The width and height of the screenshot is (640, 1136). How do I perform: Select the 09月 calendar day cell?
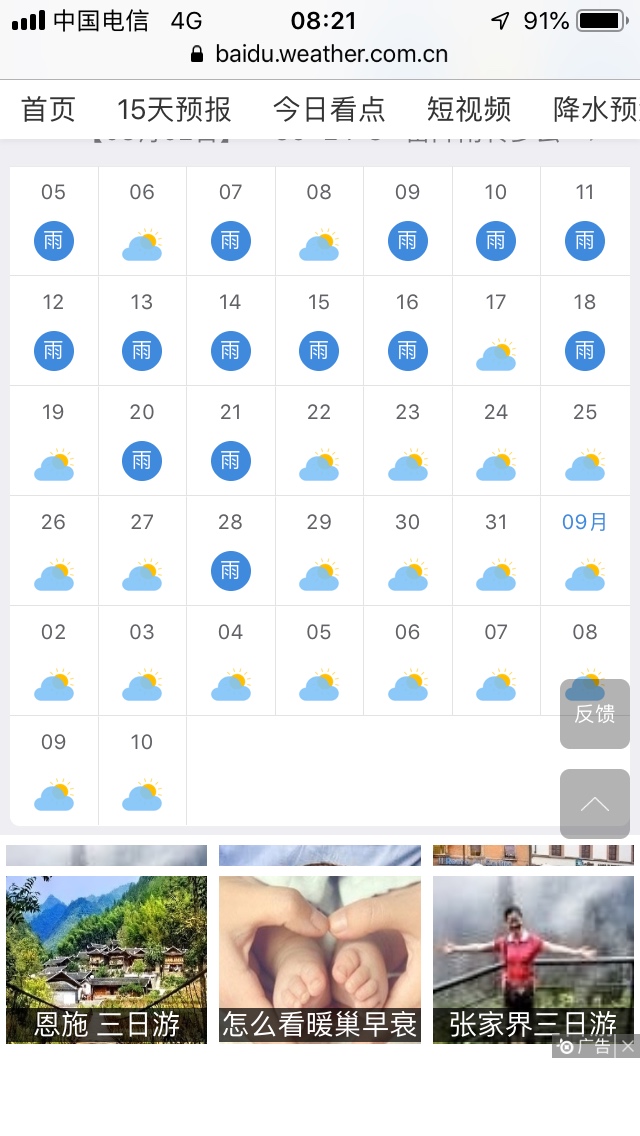point(585,551)
